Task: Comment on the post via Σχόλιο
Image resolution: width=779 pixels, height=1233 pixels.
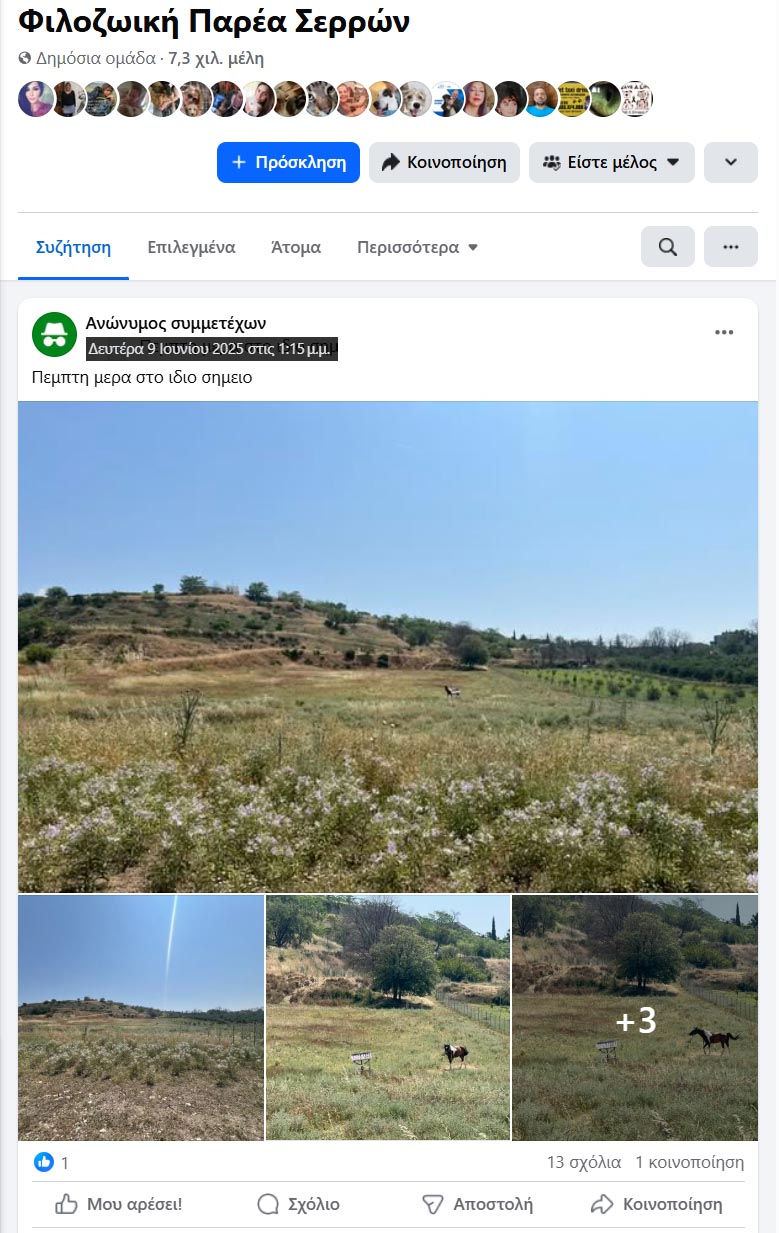Action: point(298,1204)
